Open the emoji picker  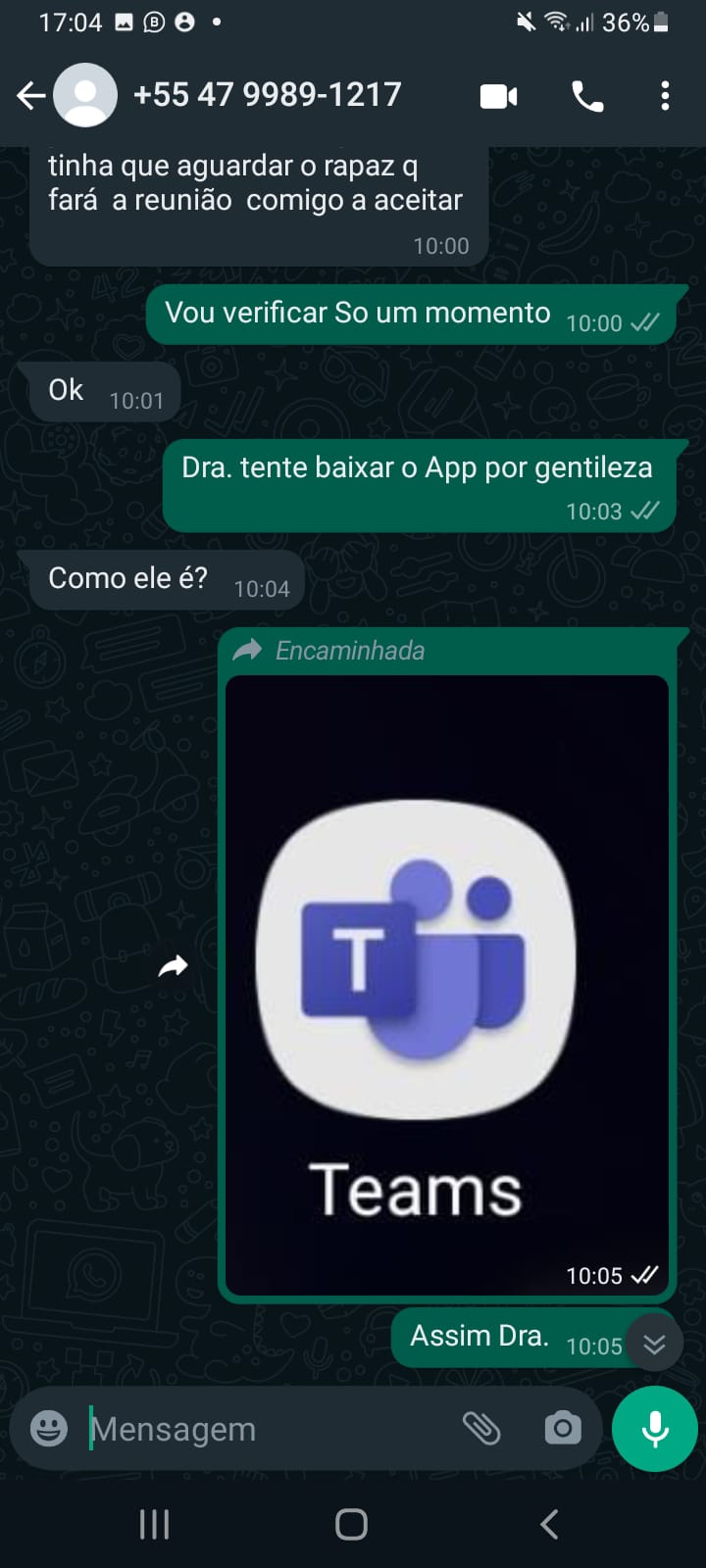click(49, 1429)
